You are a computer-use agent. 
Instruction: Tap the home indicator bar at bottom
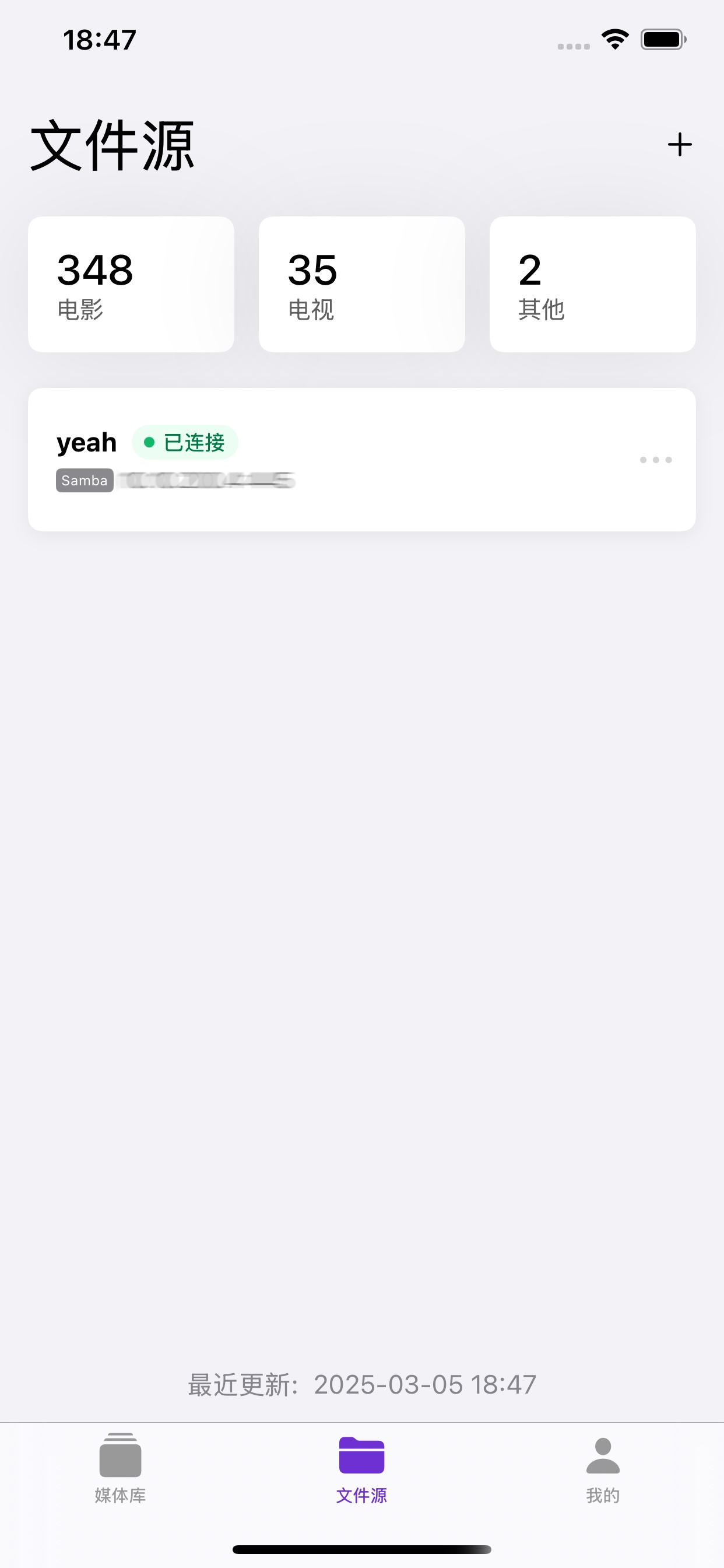(x=362, y=1549)
